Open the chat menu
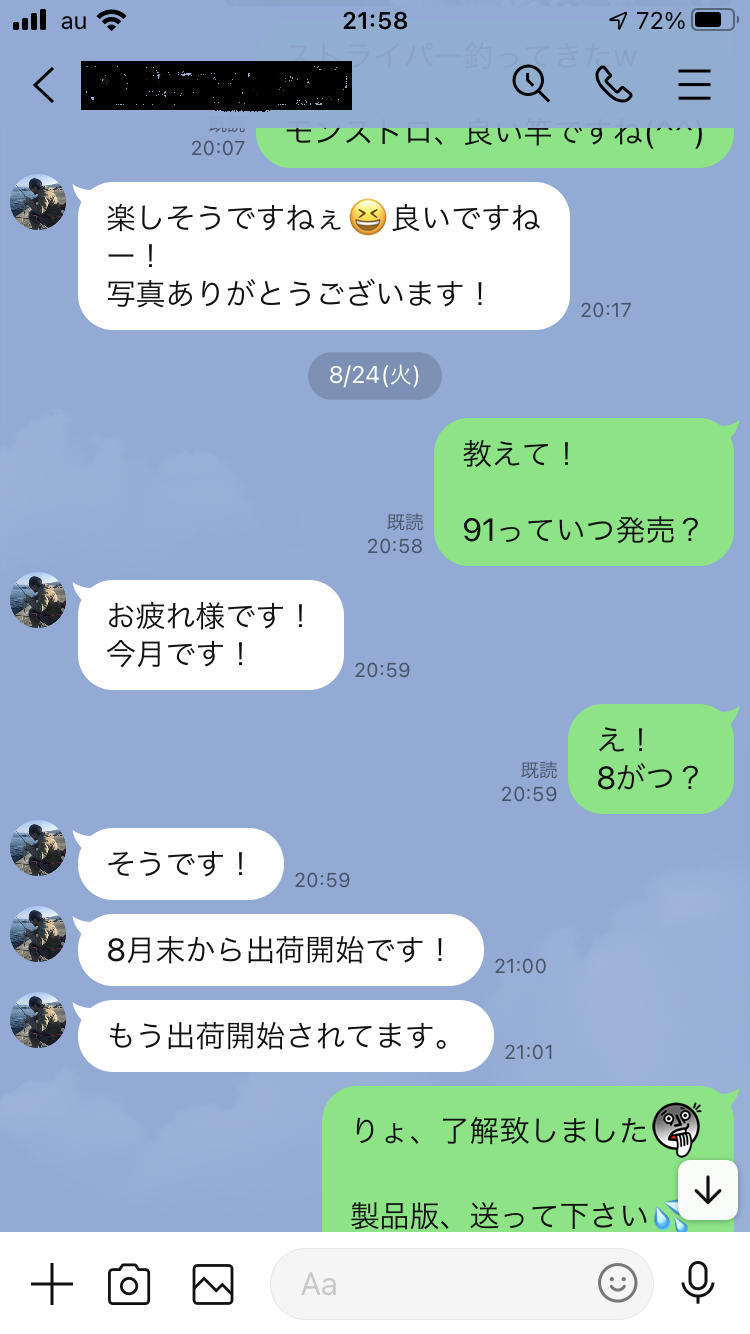Screen dimensions: 750x1334 tap(694, 85)
